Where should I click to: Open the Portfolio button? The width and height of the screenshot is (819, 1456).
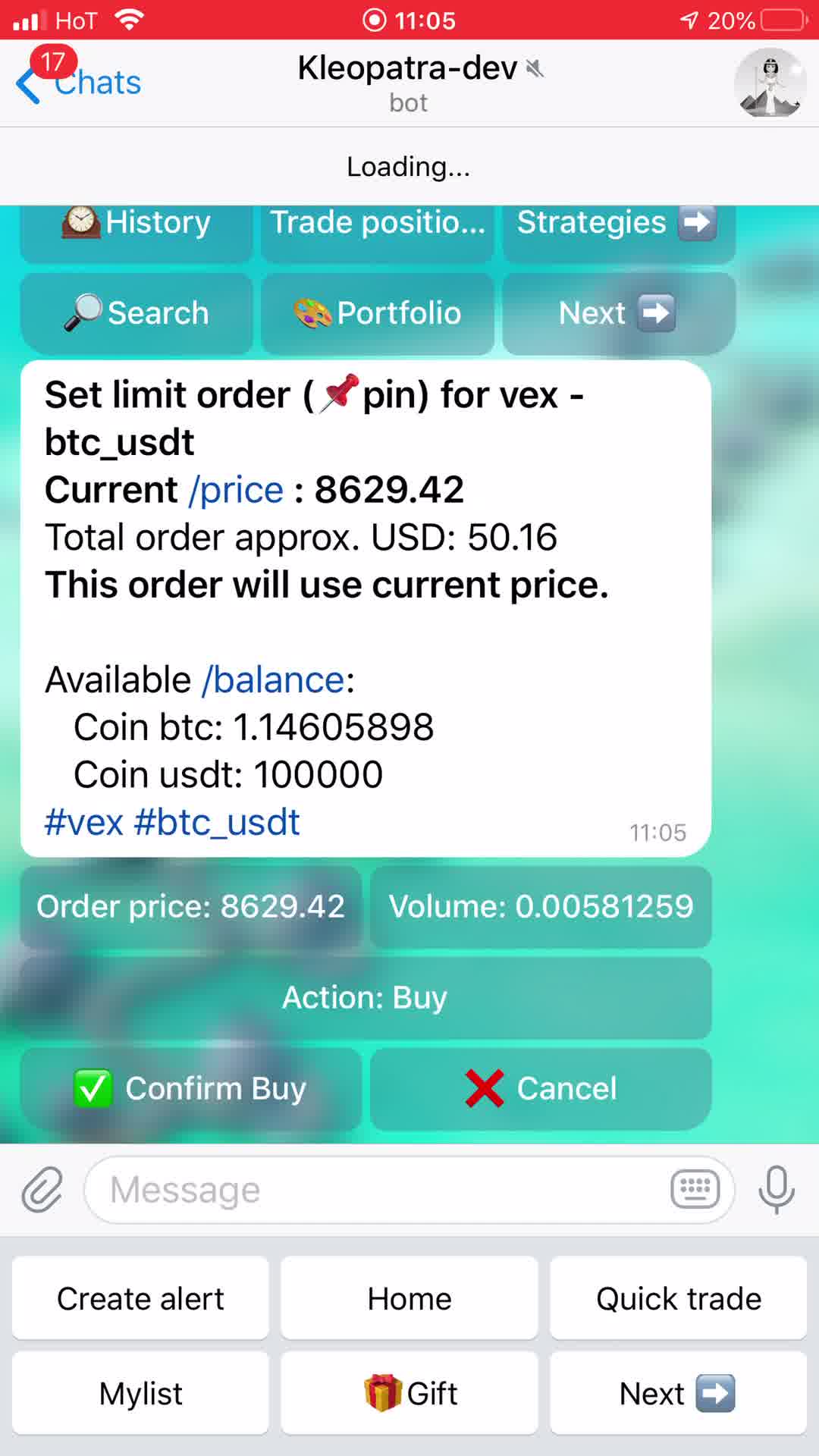[x=378, y=313]
